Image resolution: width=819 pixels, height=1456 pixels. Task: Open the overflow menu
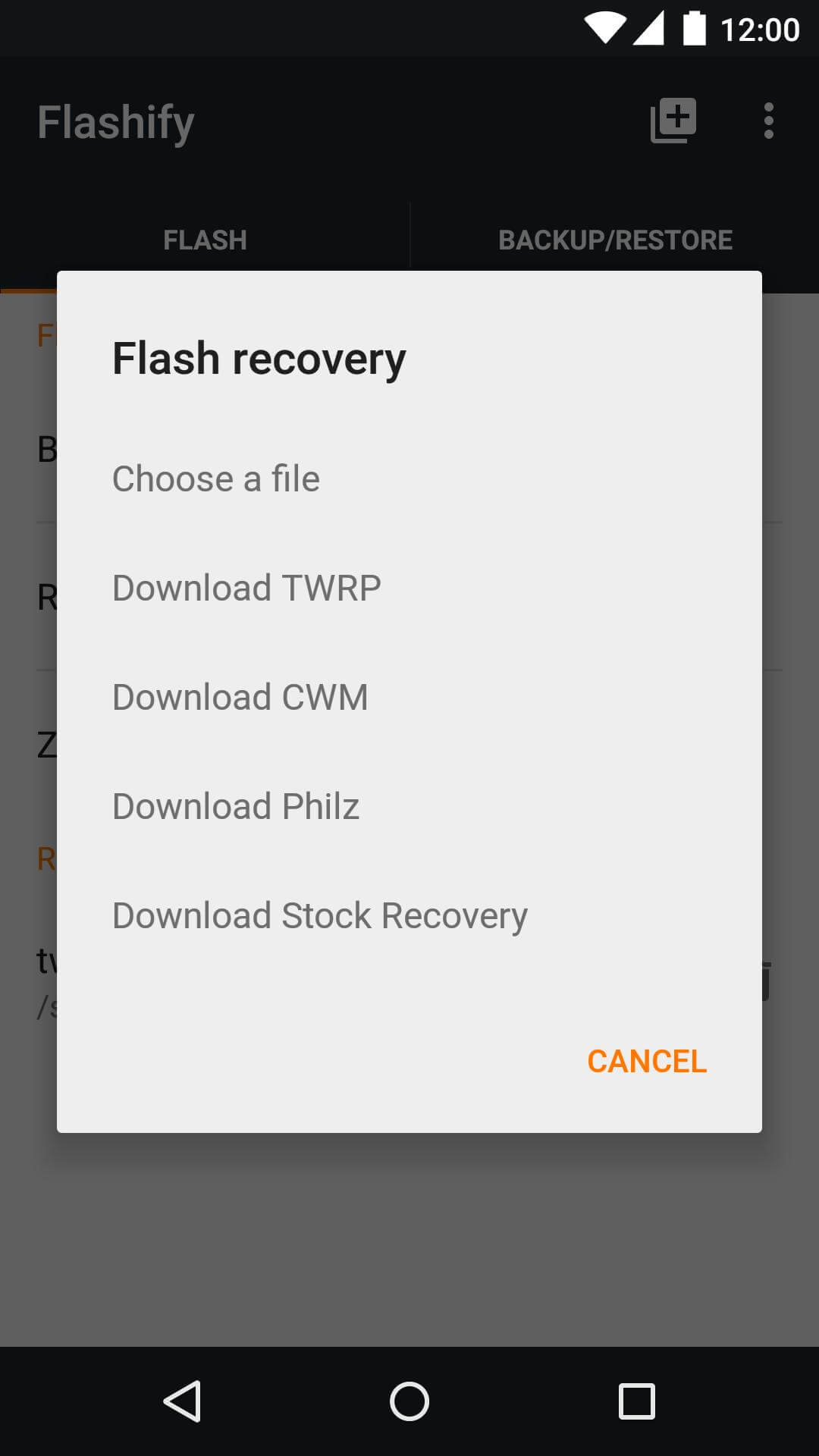[x=769, y=119]
